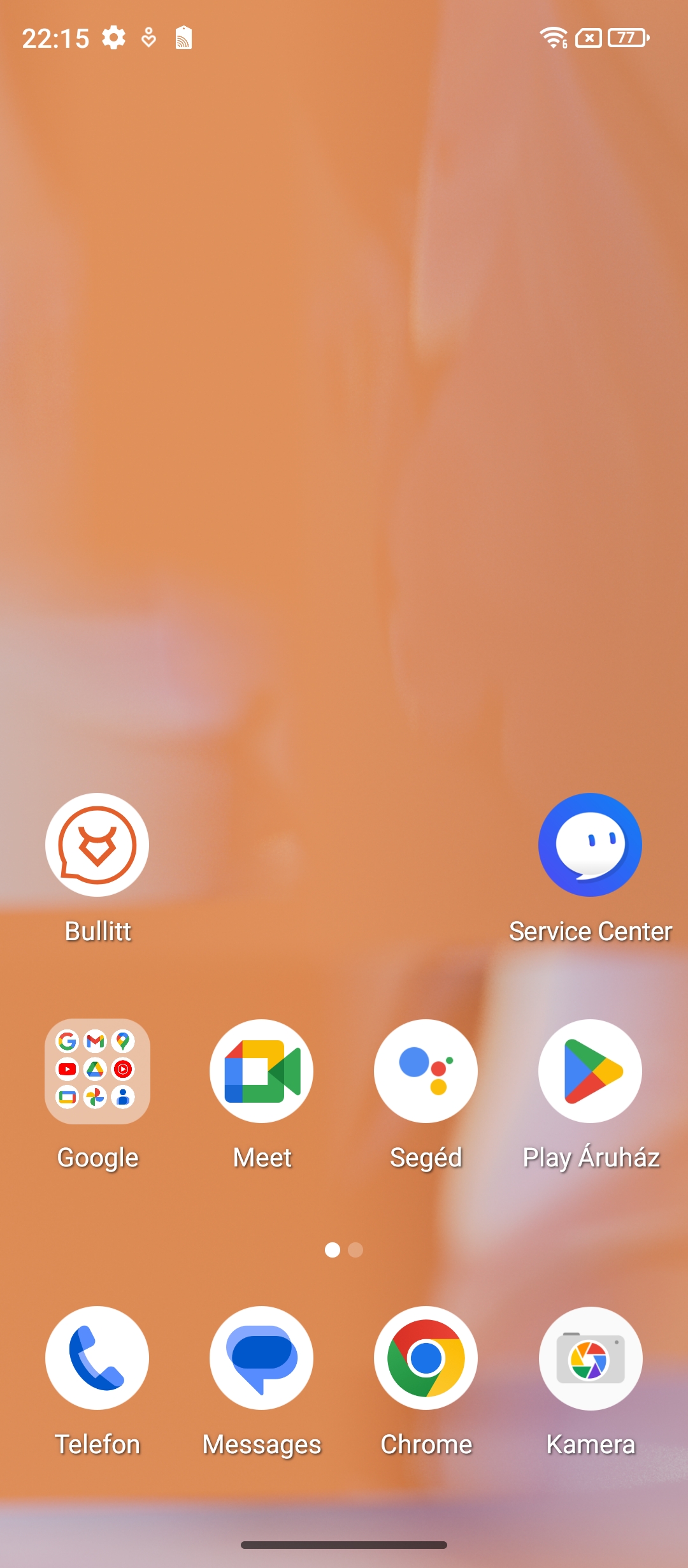The height and width of the screenshot is (1568, 688).
Task: Open the Telefon dialer app
Action: point(97,1358)
